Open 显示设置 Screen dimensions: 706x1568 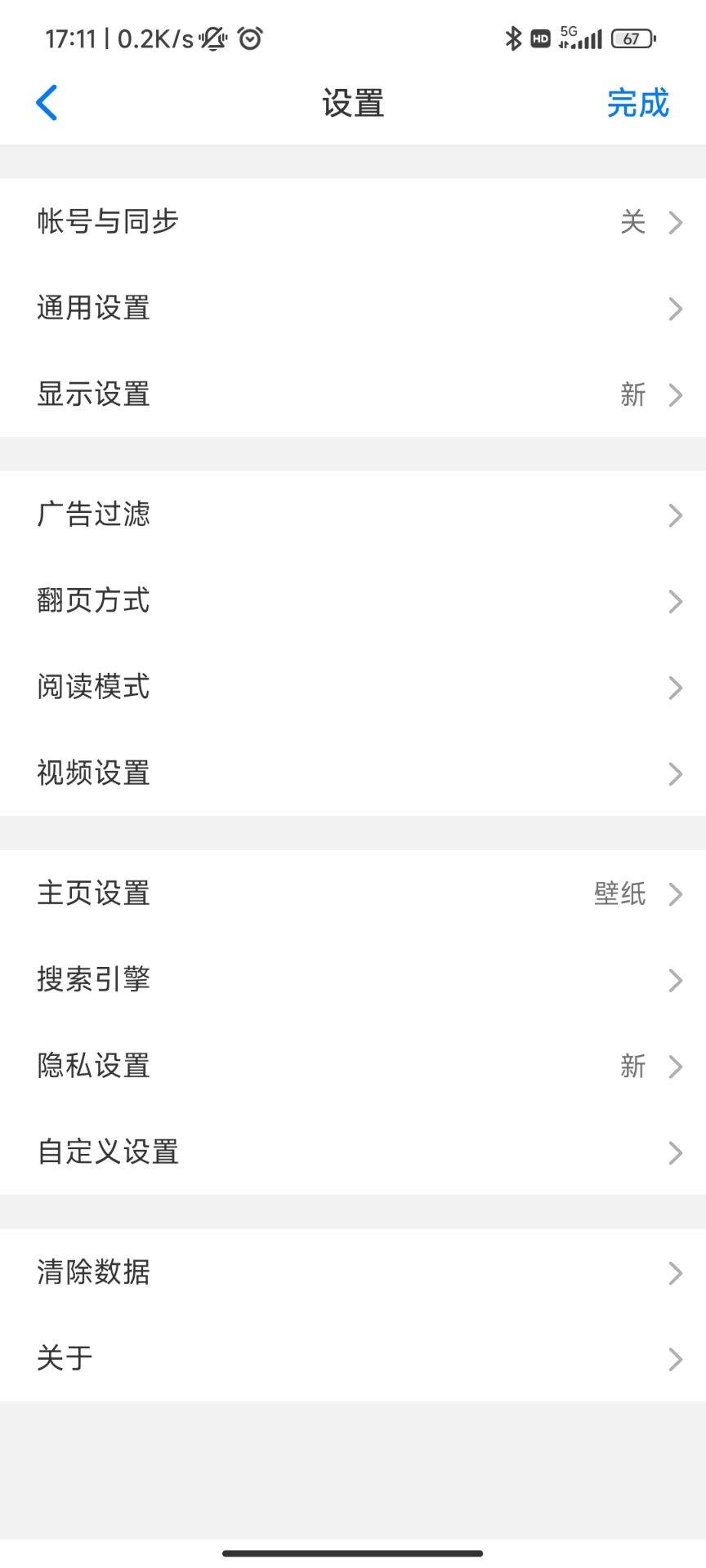click(x=353, y=394)
